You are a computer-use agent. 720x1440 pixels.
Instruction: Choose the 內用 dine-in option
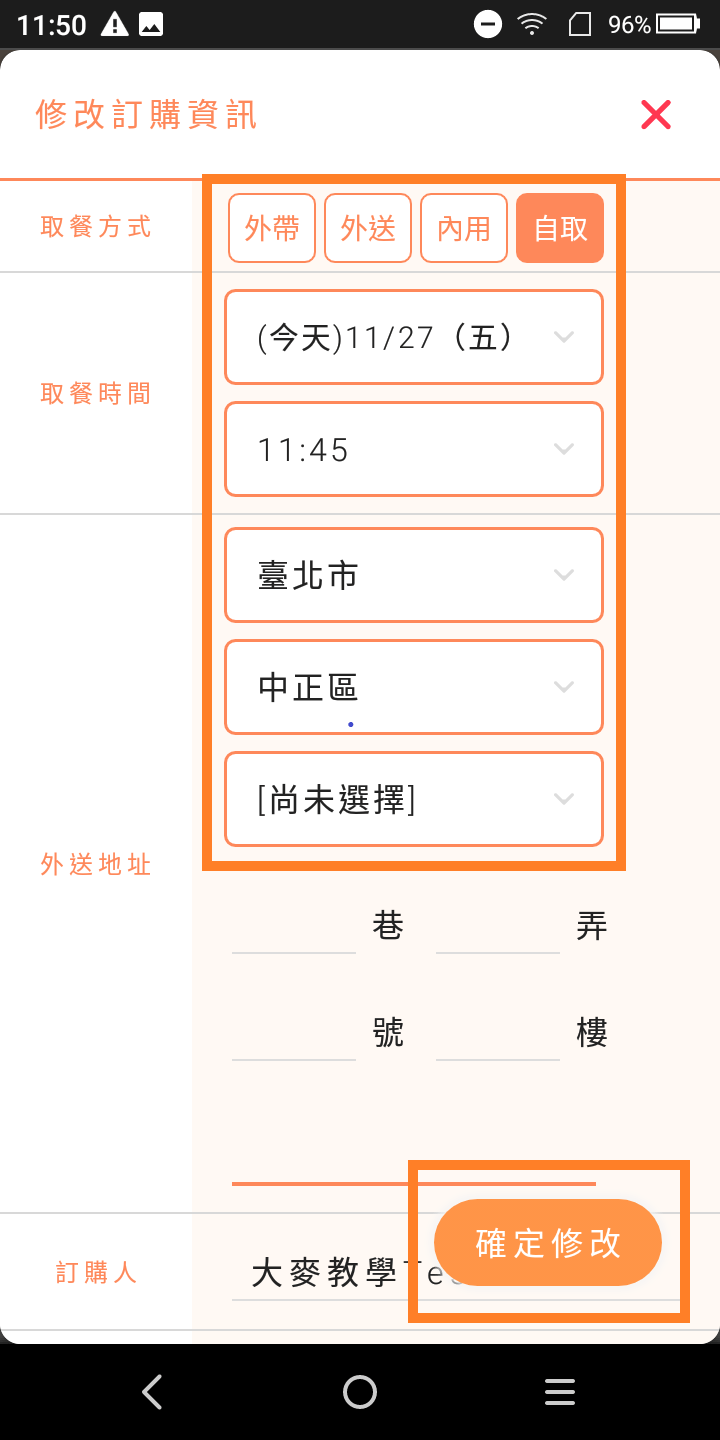[464, 228]
